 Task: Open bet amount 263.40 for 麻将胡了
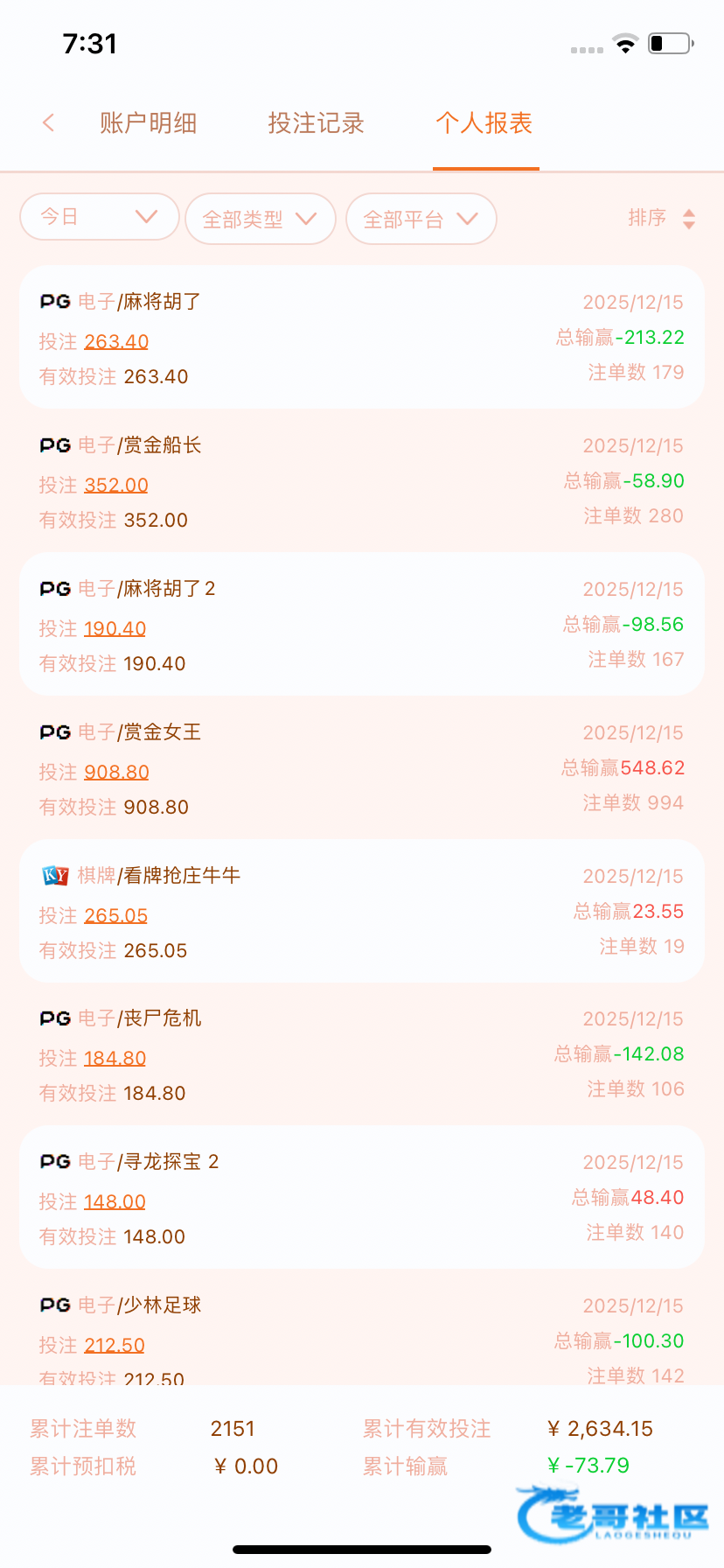[116, 341]
